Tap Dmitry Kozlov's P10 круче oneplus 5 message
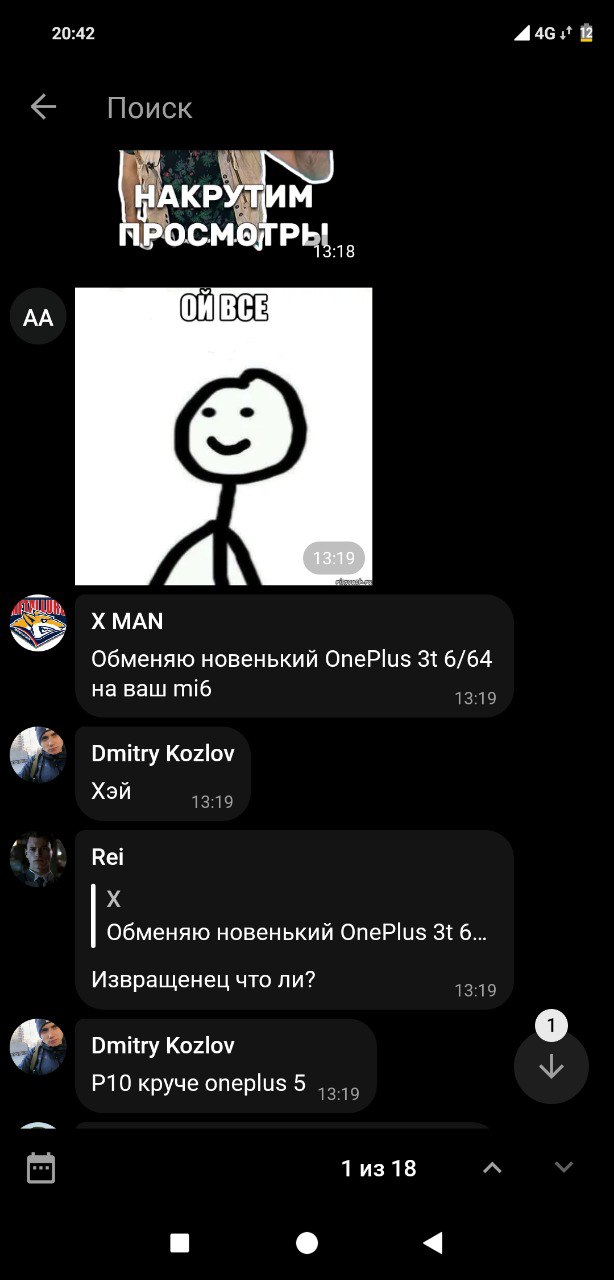This screenshot has width=614, height=1280. click(x=225, y=1066)
